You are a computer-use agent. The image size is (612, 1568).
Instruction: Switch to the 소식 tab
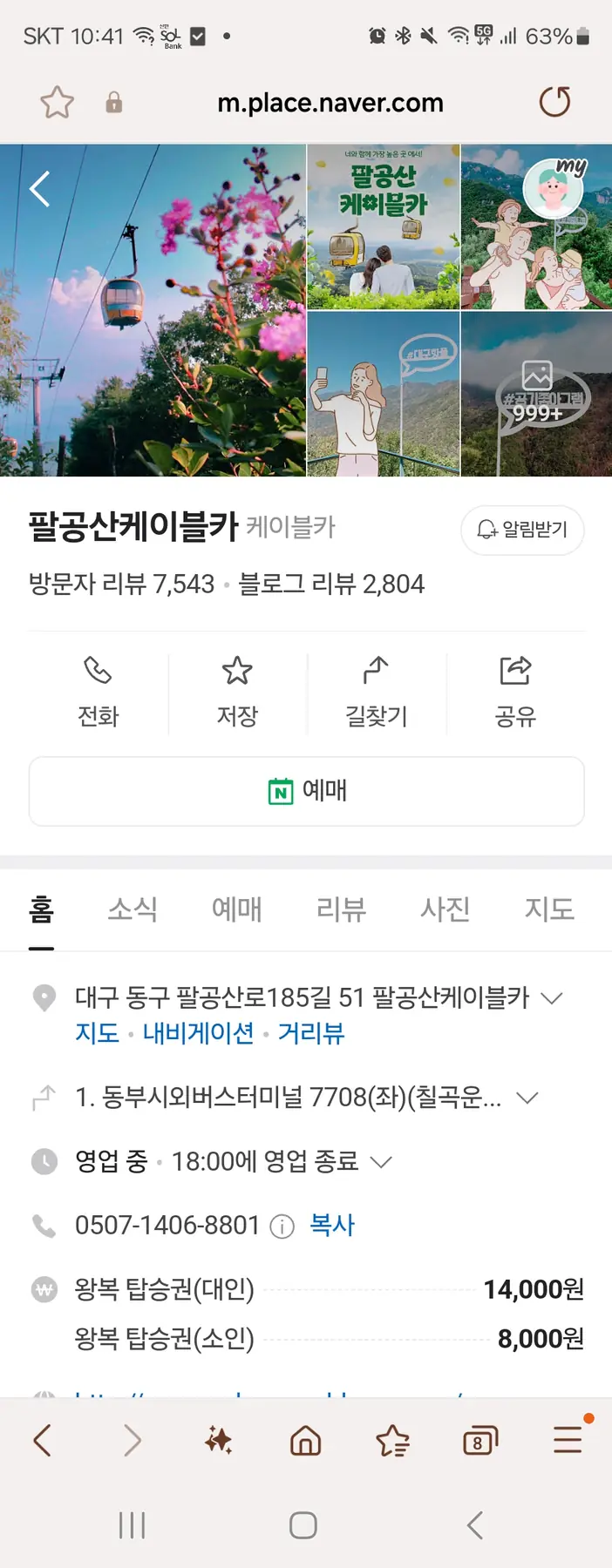[x=133, y=909]
